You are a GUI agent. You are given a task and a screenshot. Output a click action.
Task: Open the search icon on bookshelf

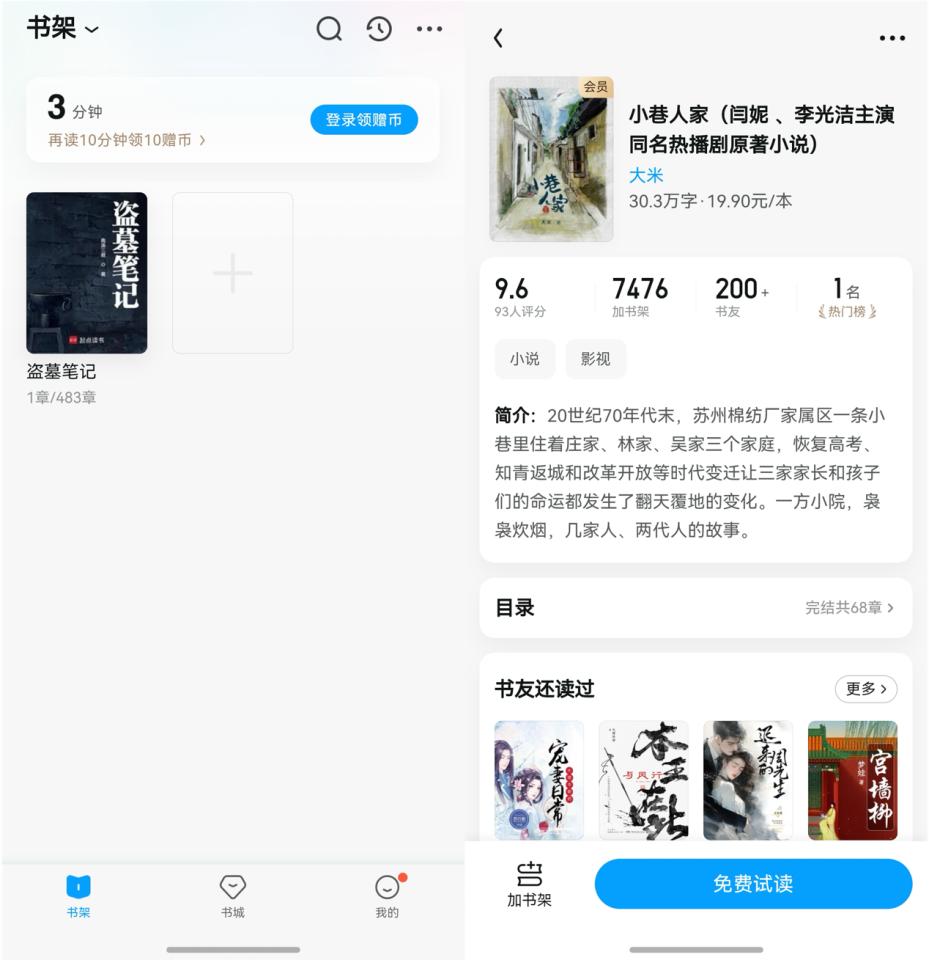[x=329, y=29]
